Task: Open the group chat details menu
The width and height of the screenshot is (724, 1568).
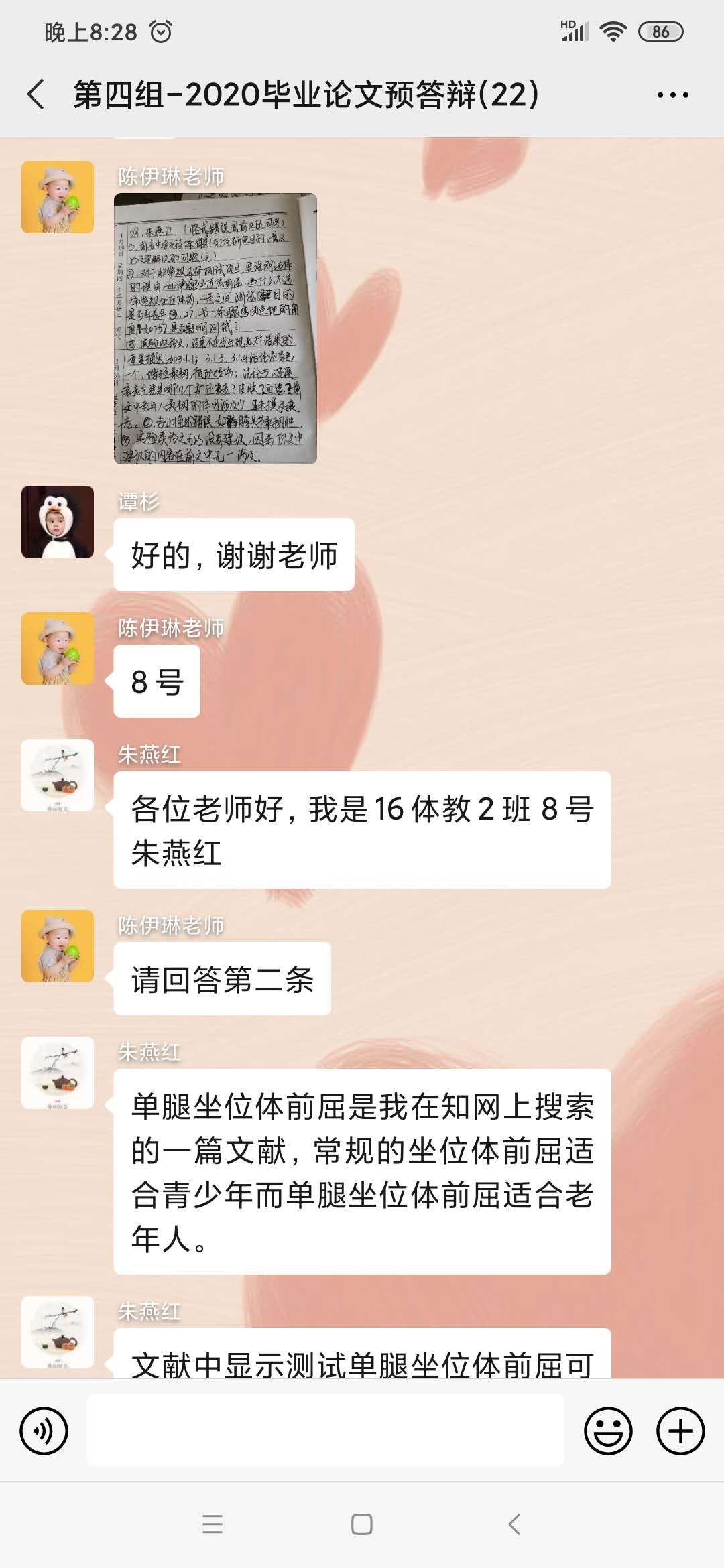Action: pos(672,95)
